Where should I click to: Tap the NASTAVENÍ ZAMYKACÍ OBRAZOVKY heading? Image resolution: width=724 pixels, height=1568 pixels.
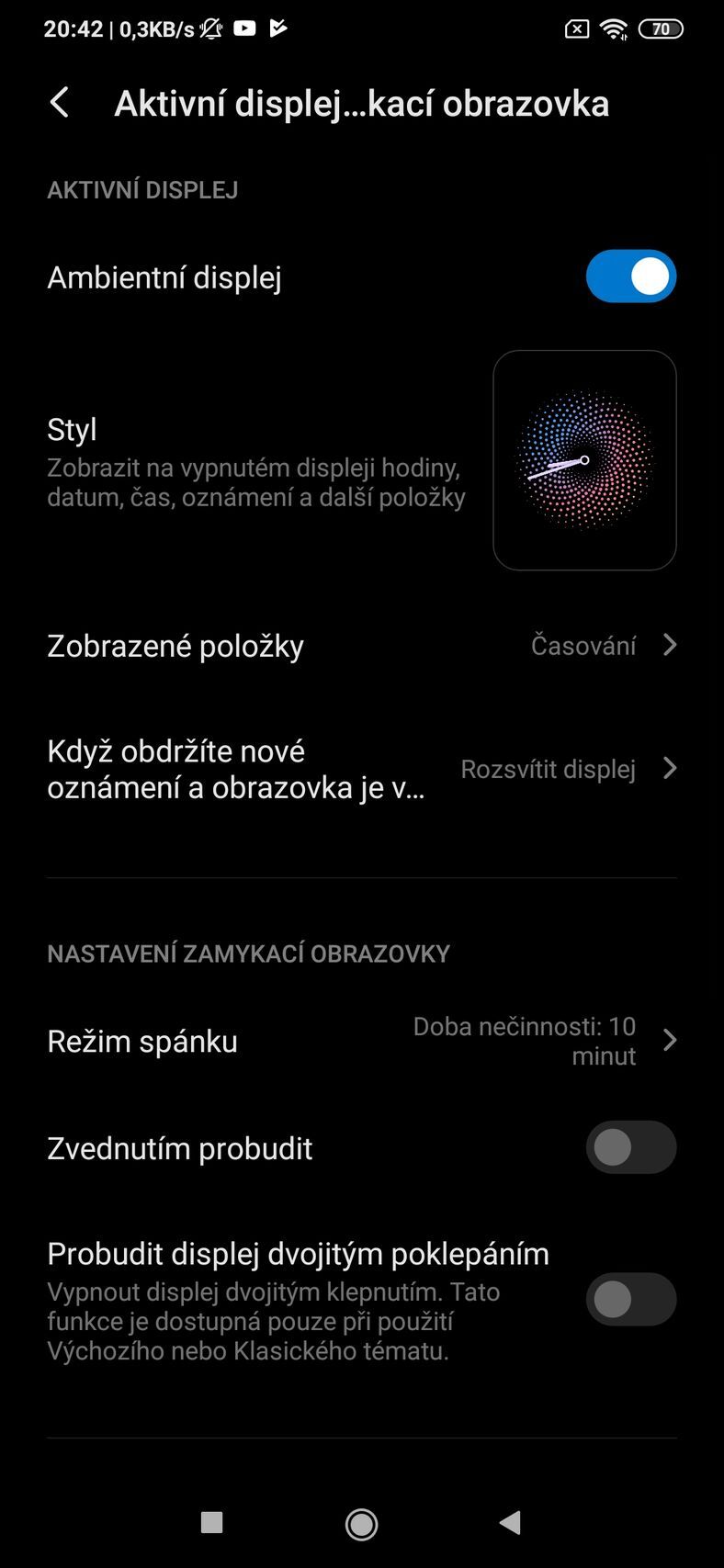(x=247, y=953)
